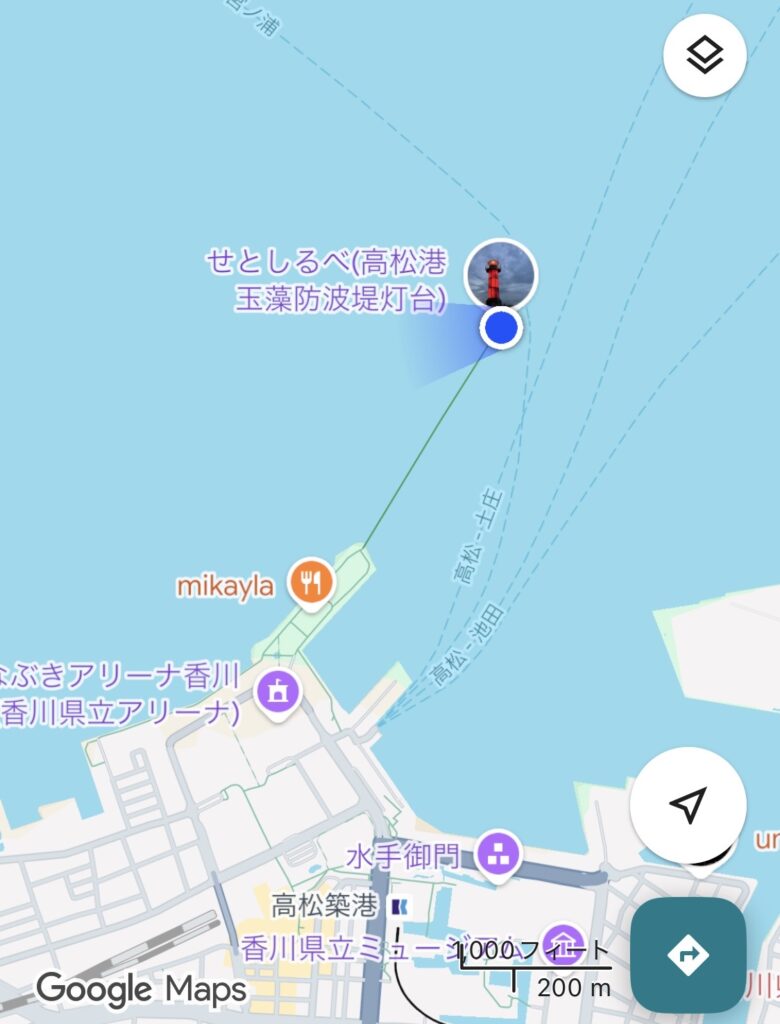Image resolution: width=780 pixels, height=1024 pixels.
Task: Start directions with the blue arrow button
Action: (688, 955)
